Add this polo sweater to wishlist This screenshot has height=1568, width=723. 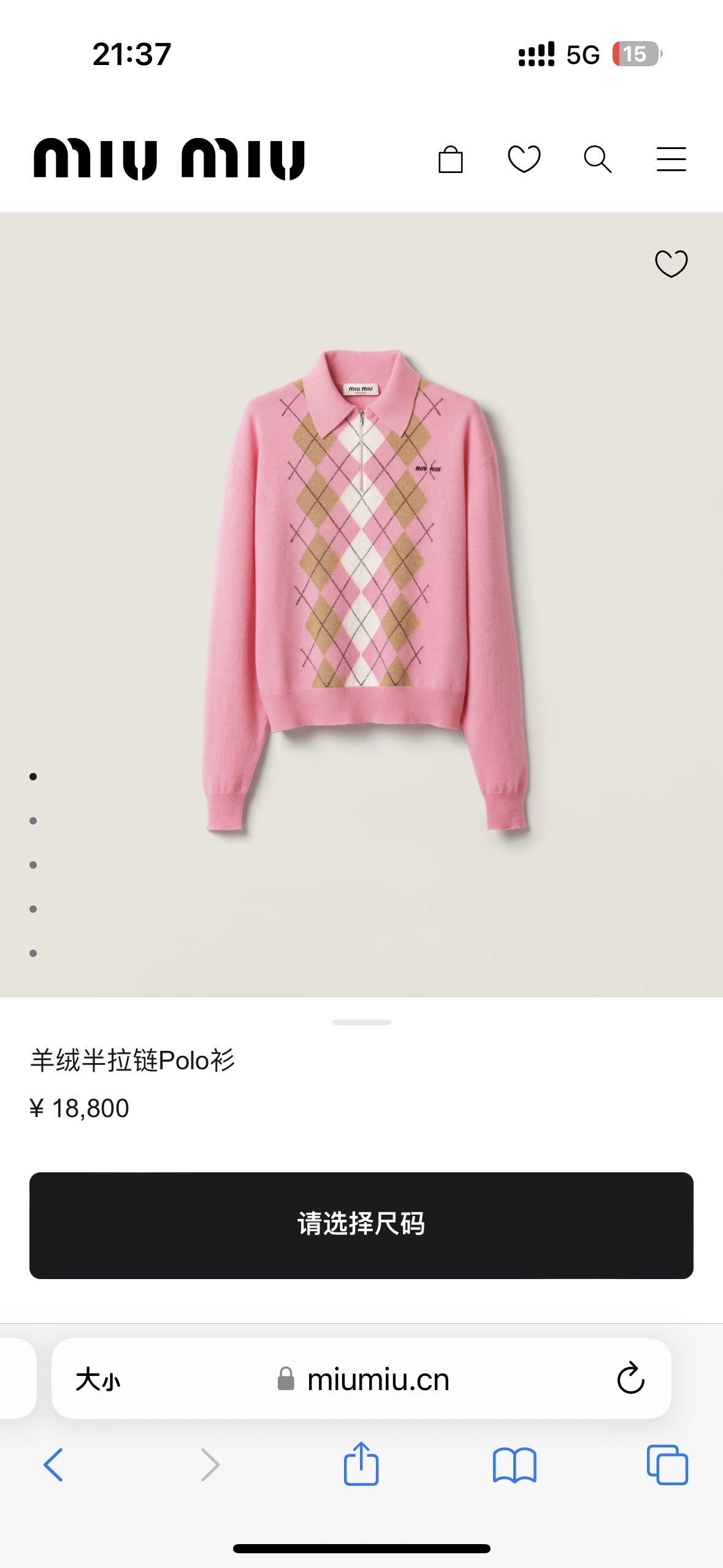click(671, 264)
